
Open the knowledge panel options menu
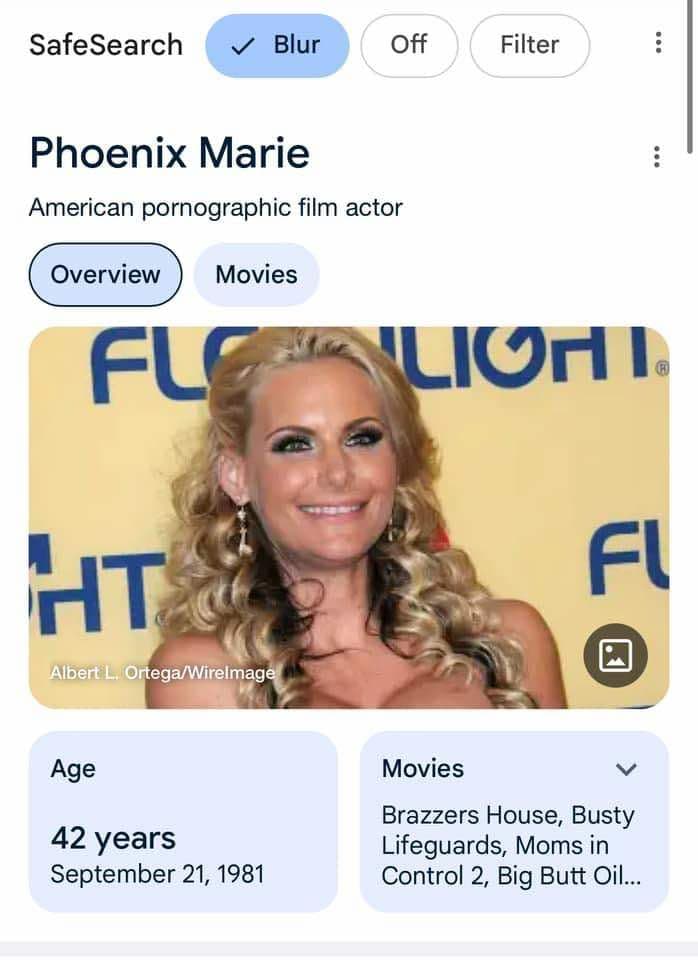(656, 157)
